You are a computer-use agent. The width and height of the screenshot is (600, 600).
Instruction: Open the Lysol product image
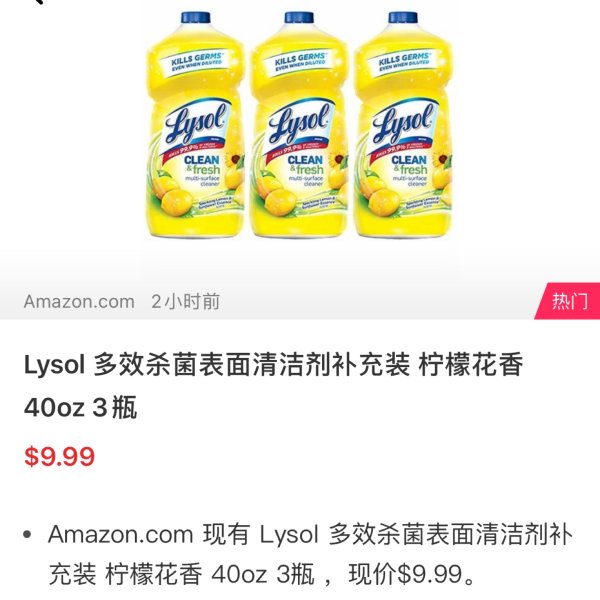click(x=299, y=125)
